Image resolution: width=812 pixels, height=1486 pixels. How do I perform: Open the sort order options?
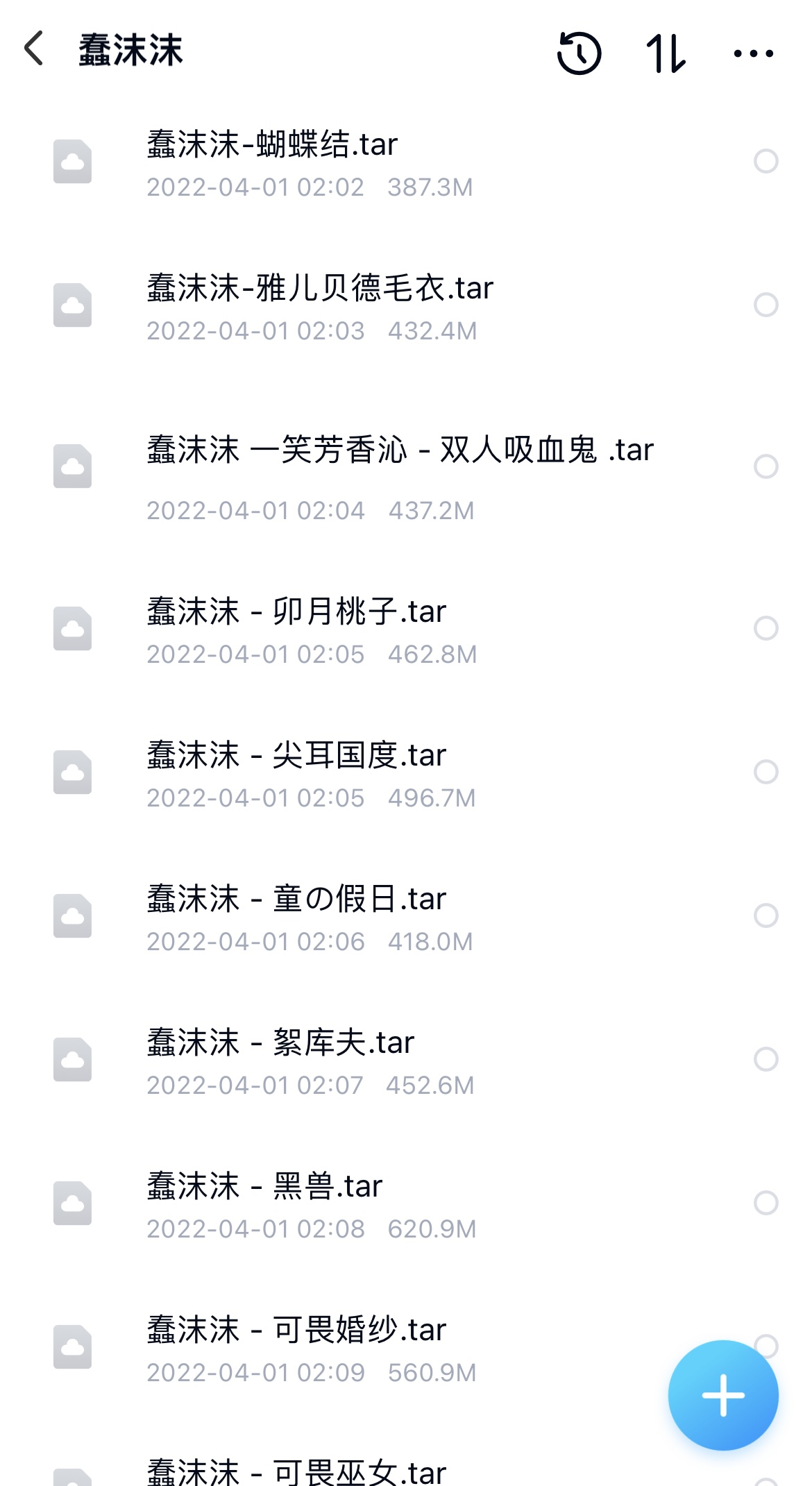pos(666,53)
